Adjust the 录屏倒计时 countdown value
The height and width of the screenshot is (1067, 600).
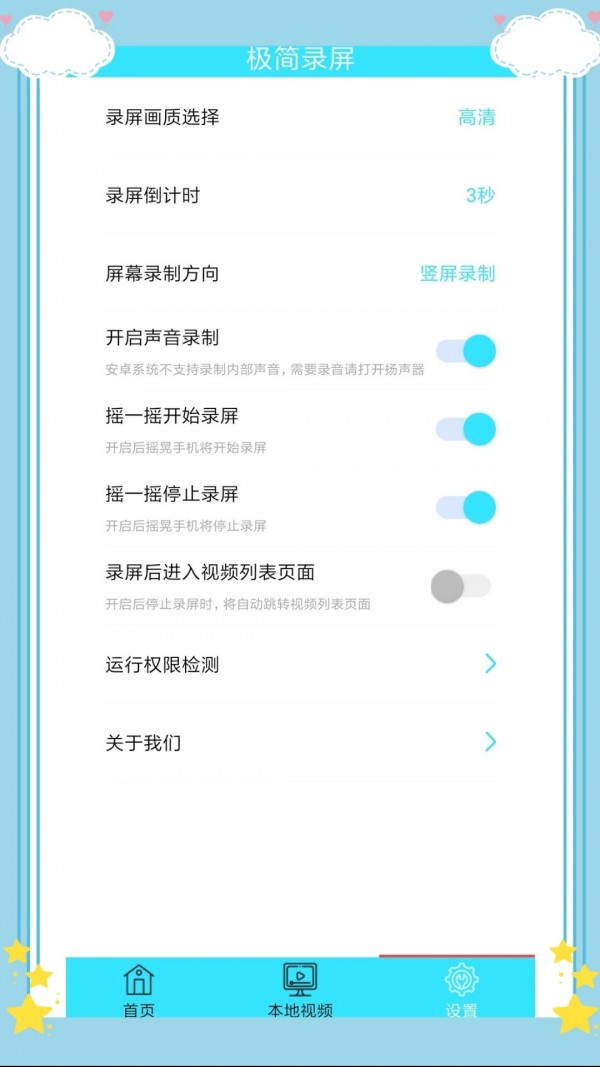pyautogui.click(x=480, y=195)
